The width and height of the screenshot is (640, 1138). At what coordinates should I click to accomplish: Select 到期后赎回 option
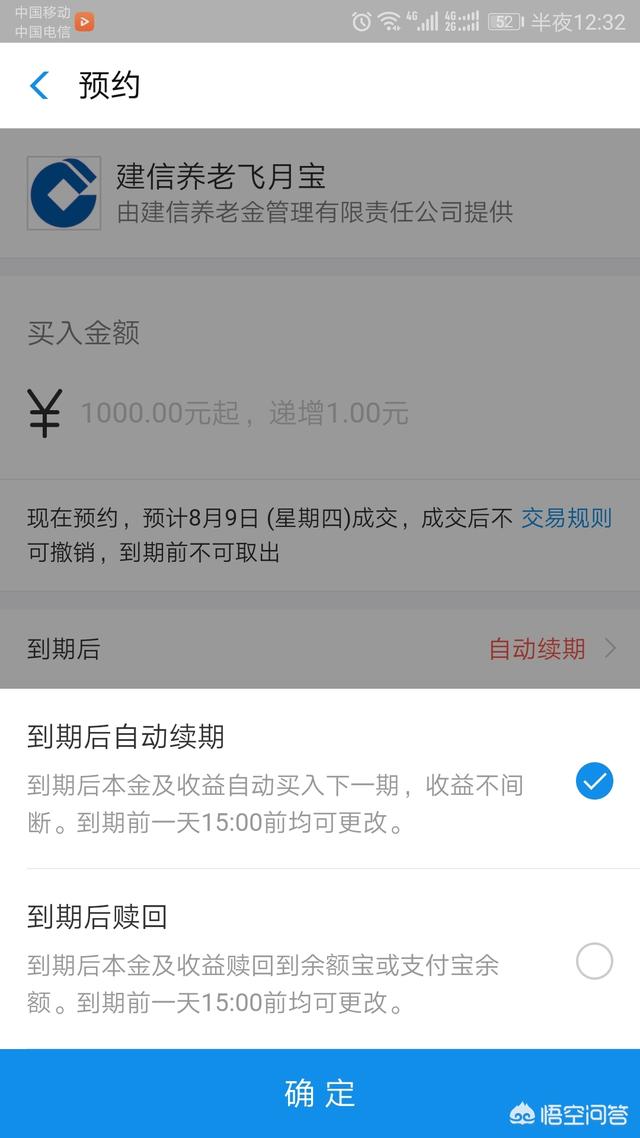pos(594,962)
